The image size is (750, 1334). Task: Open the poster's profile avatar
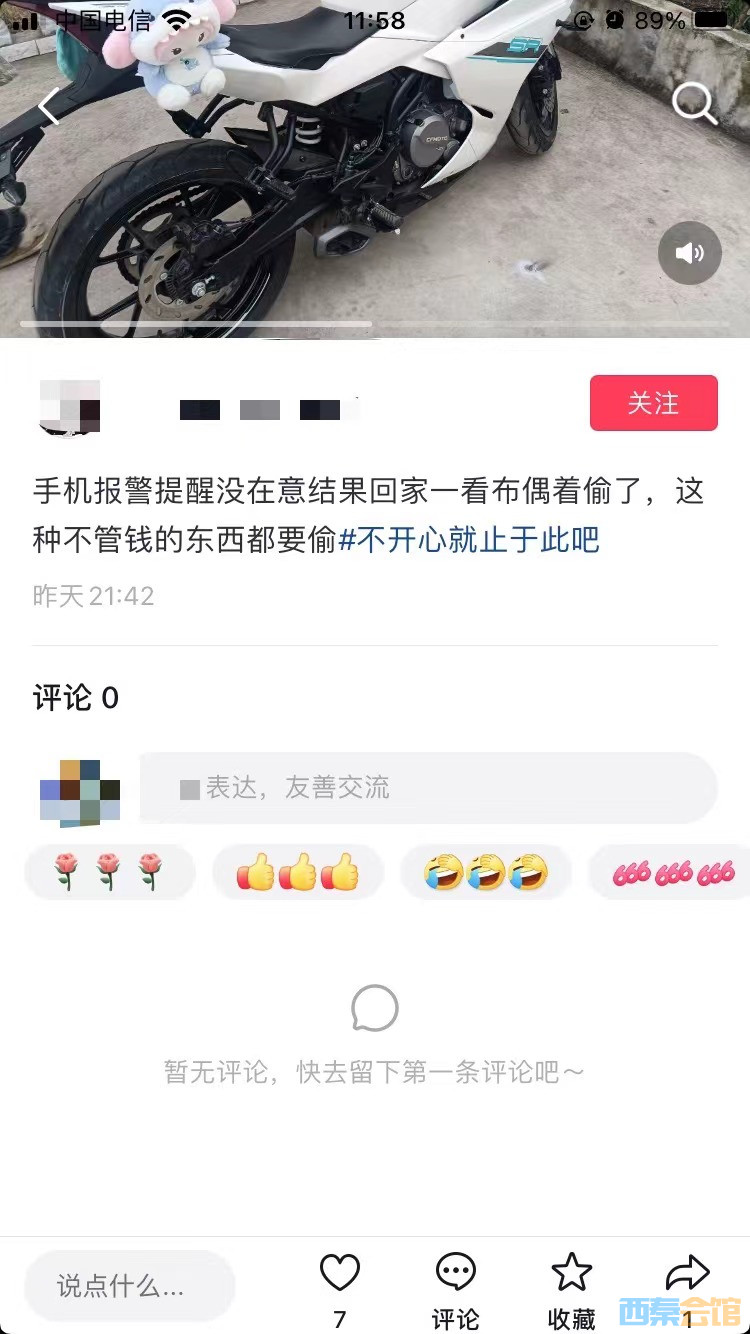70,405
